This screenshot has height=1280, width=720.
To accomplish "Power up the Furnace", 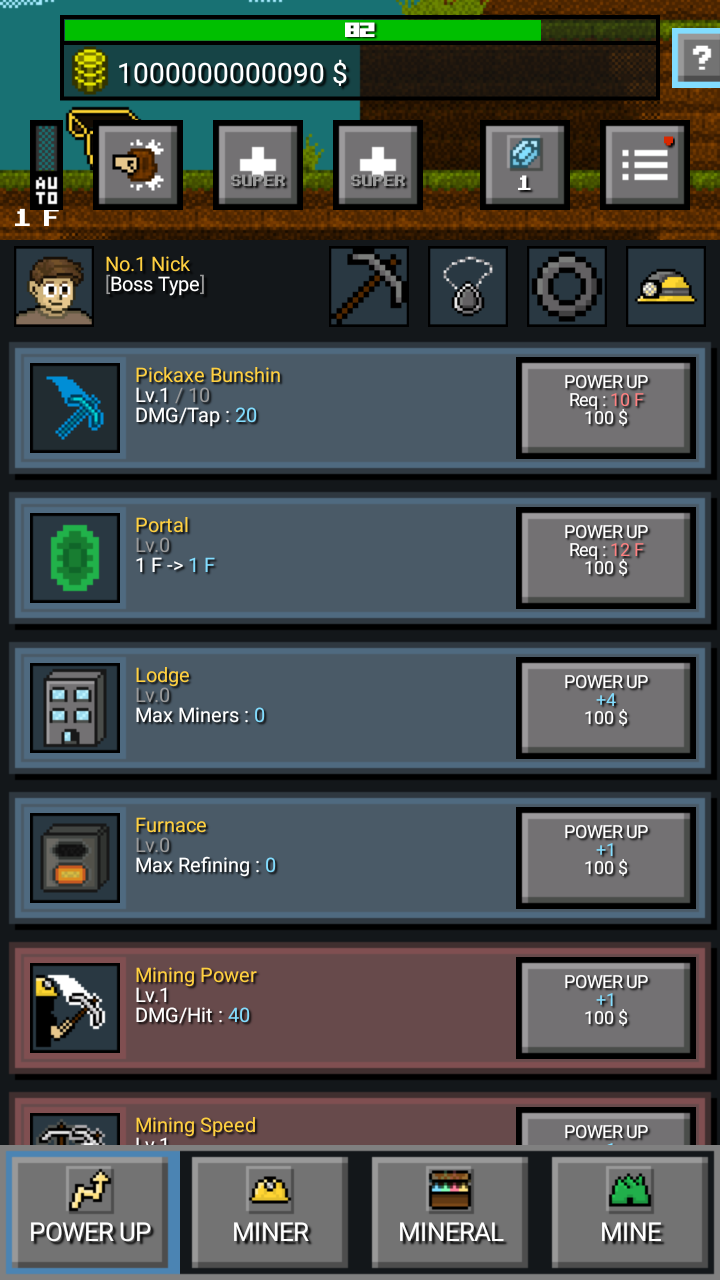I will tap(606, 858).
